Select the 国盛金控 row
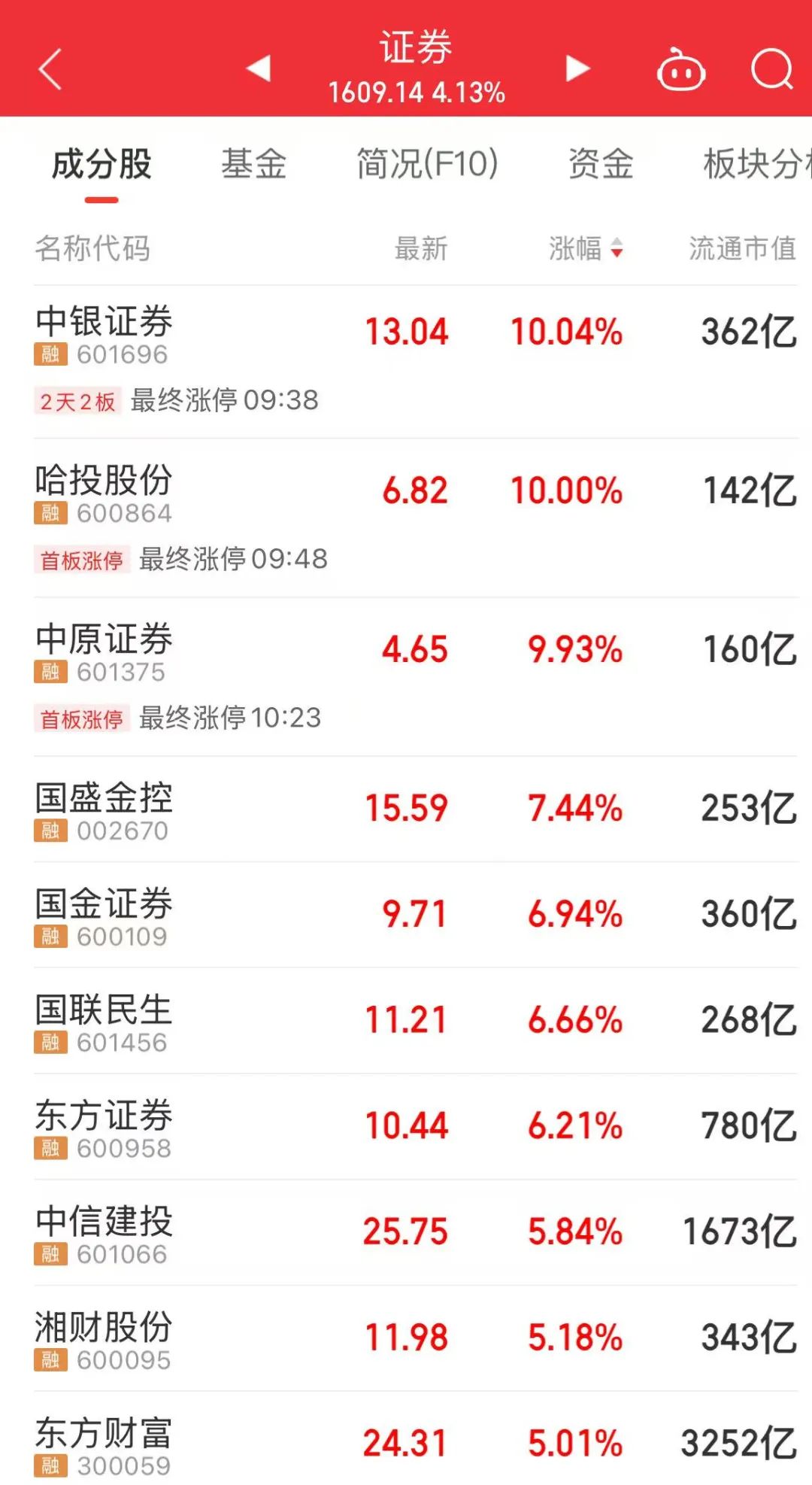 tap(104, 798)
